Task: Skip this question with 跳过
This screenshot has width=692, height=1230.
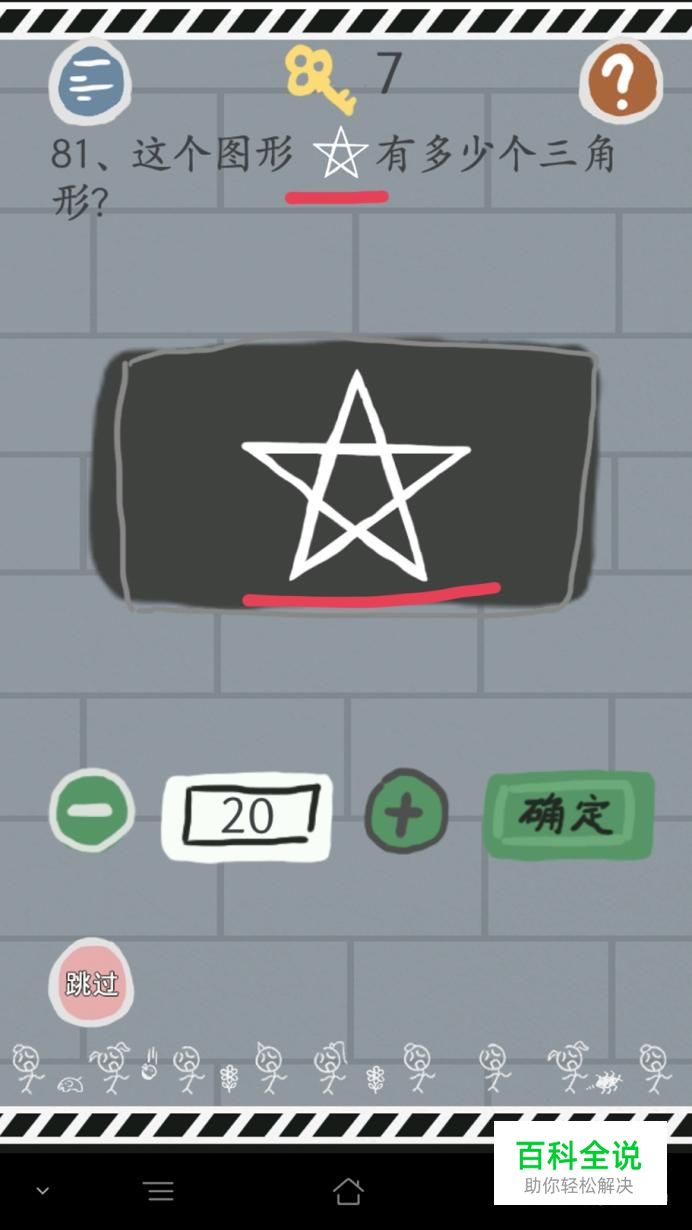Action: (92, 982)
